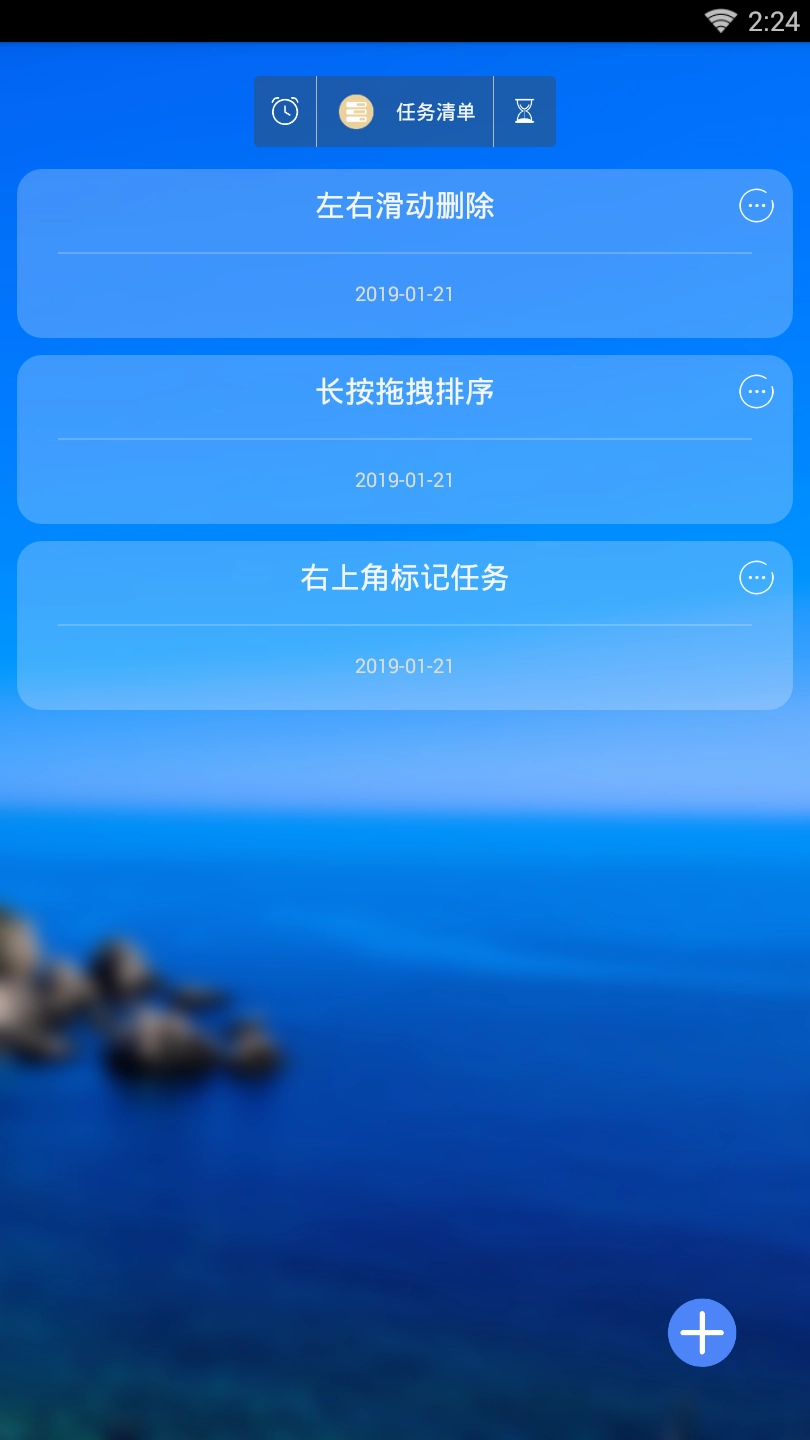The image size is (810, 1440).
Task: Add a new task with plus button
Action: [x=702, y=1332]
